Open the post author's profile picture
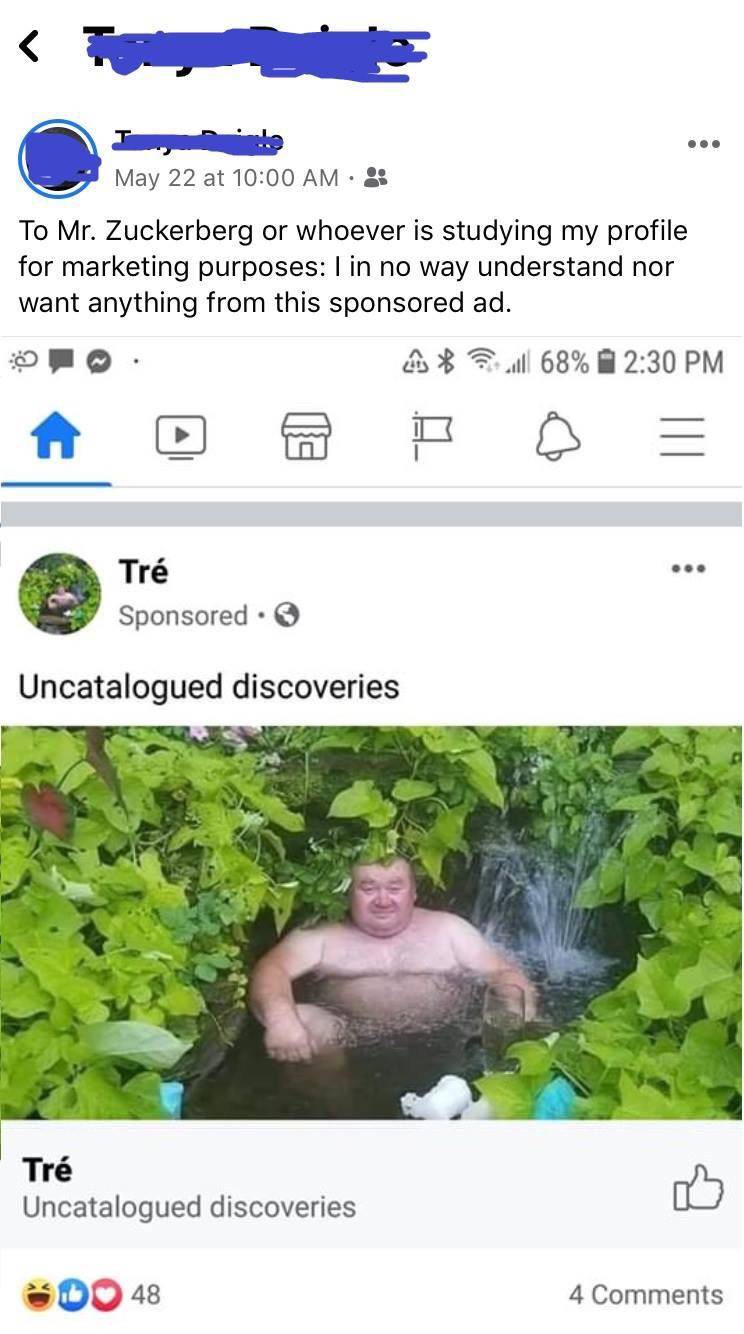Viewport: 744px width, 1334px height. pos(58,159)
